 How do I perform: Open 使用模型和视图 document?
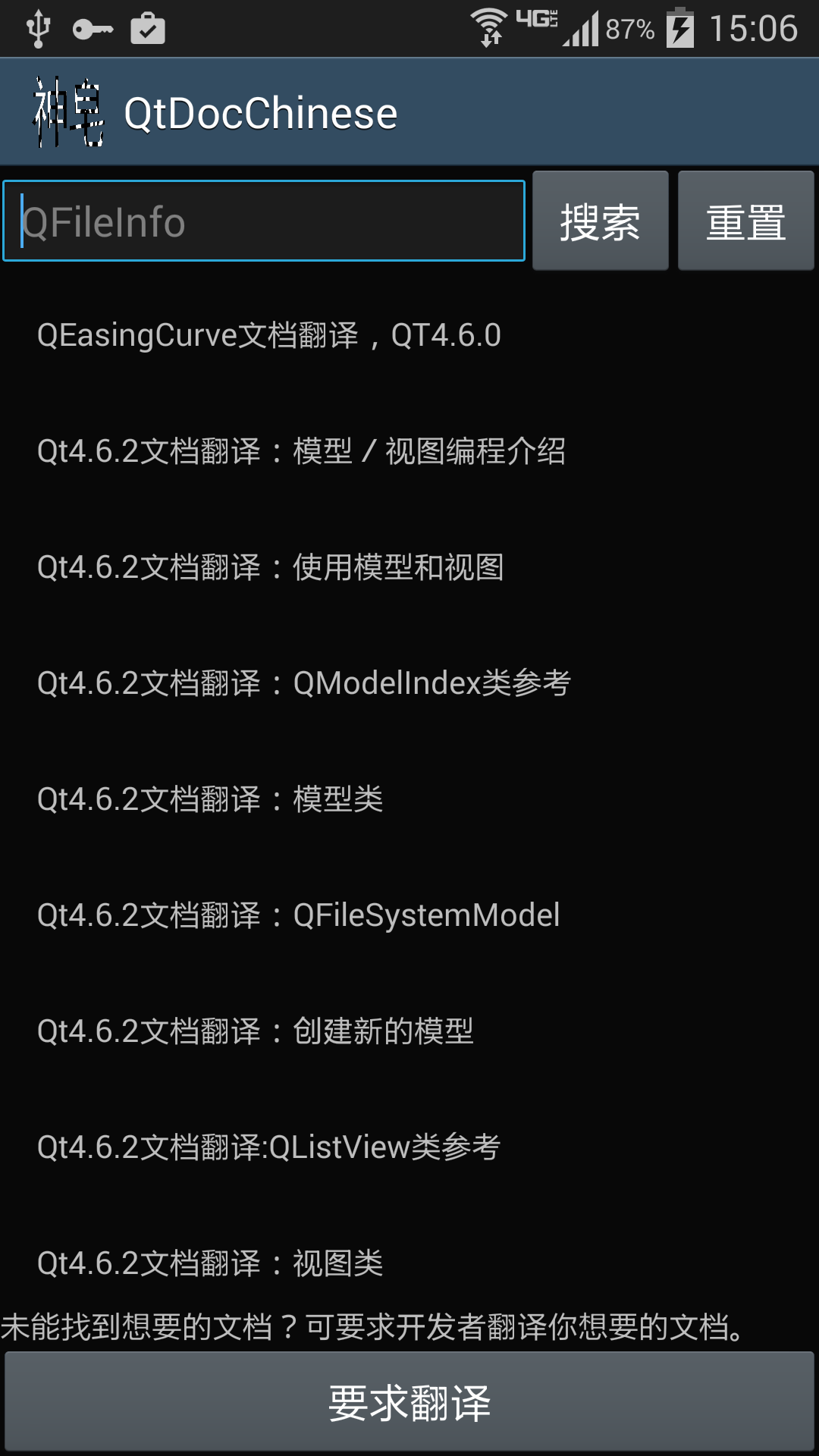(x=409, y=567)
